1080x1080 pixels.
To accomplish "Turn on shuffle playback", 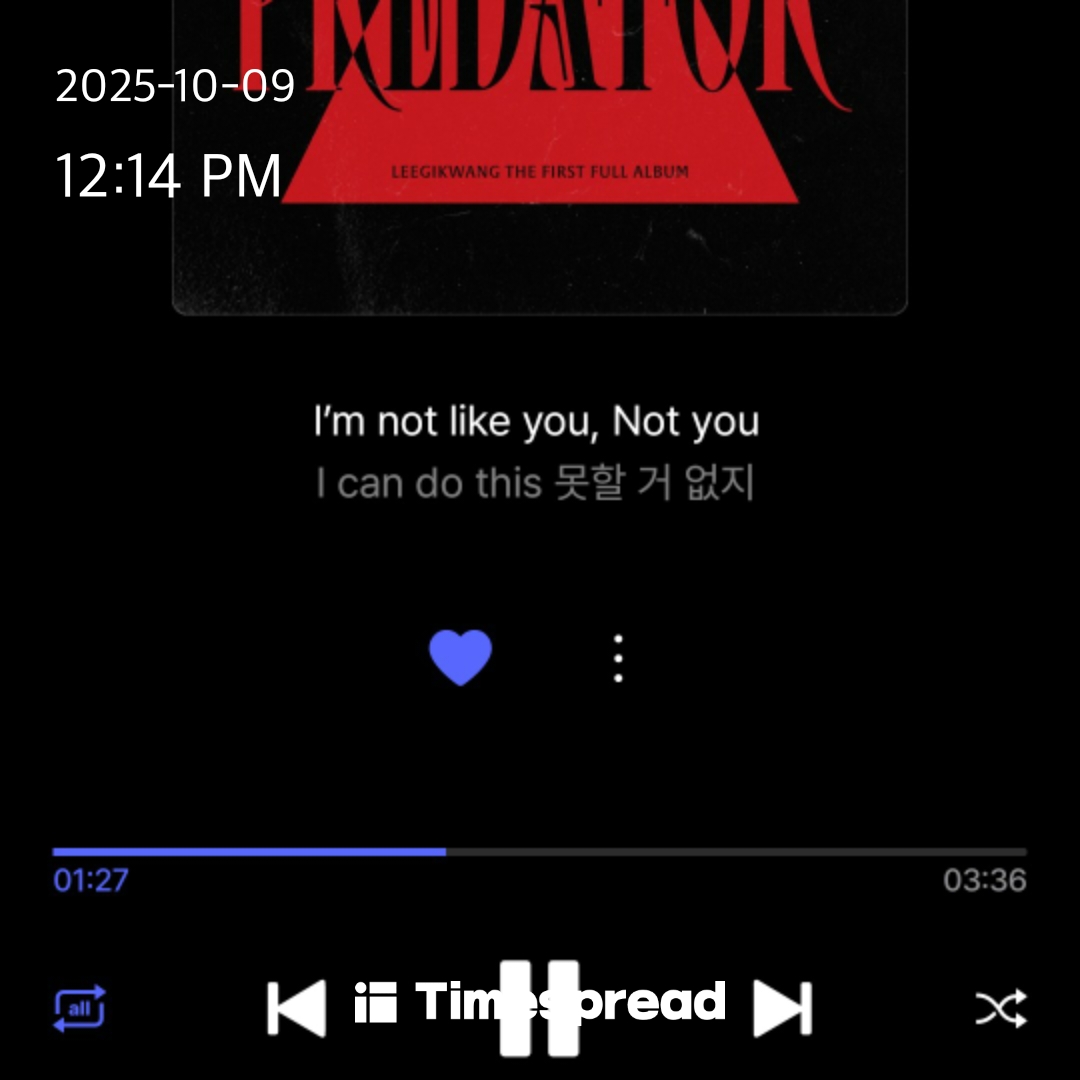I will click(1000, 1008).
